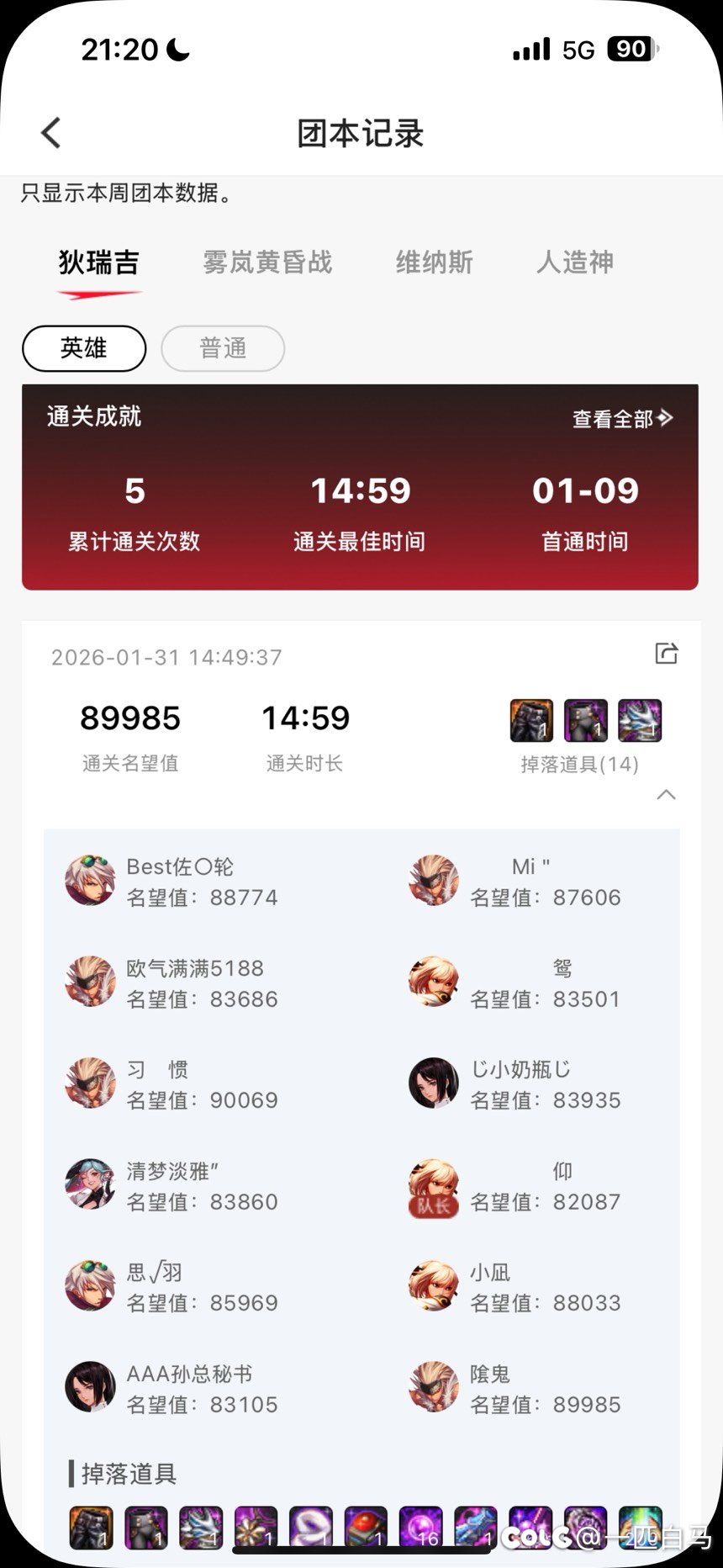Select the 狄瑞吉 raid tab

(98, 262)
